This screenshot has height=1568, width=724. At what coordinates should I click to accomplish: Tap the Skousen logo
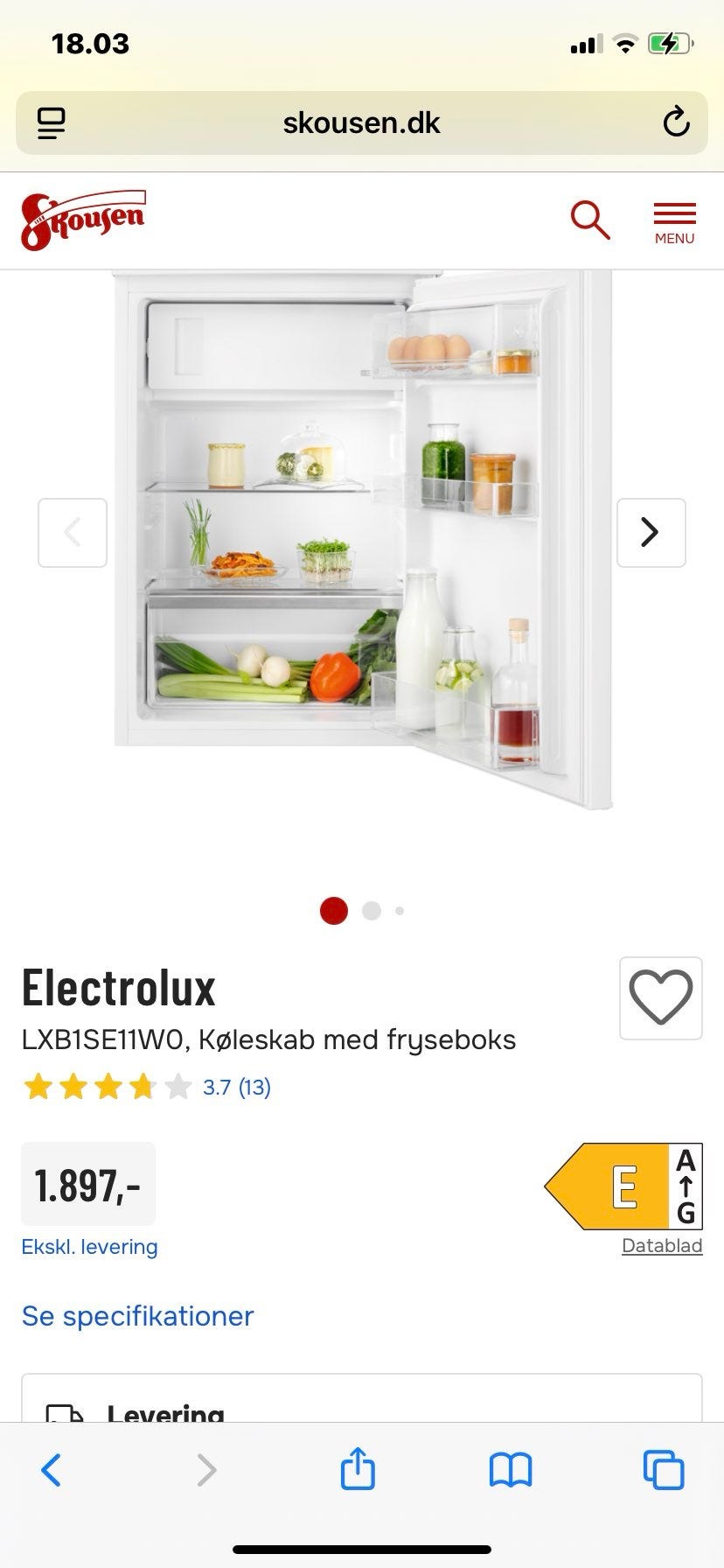pyautogui.click(x=80, y=219)
